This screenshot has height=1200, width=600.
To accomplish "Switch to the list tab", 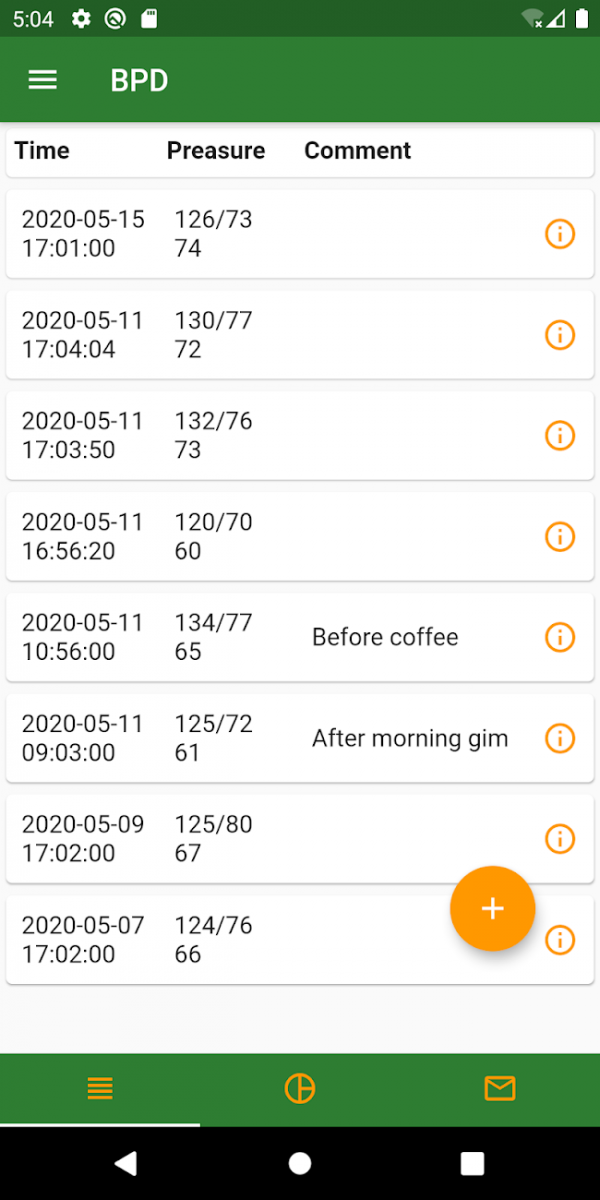I will pyautogui.click(x=100, y=1089).
